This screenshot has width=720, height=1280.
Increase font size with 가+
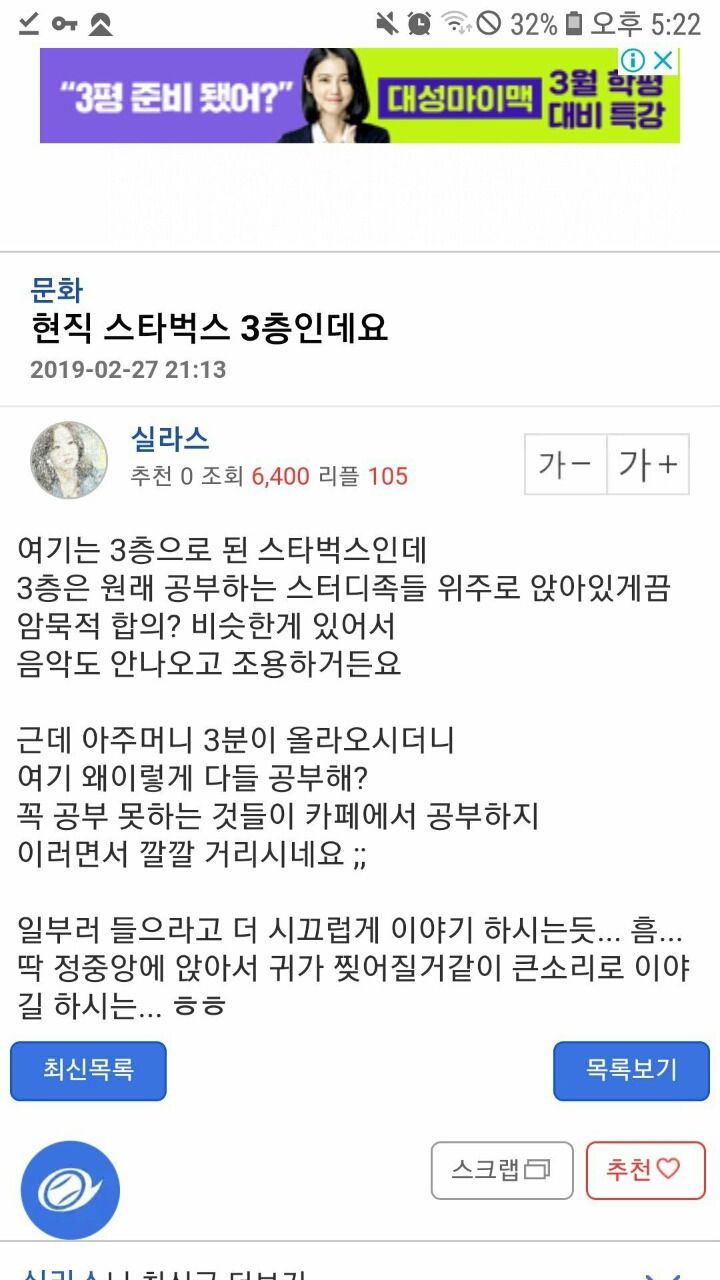coord(648,465)
